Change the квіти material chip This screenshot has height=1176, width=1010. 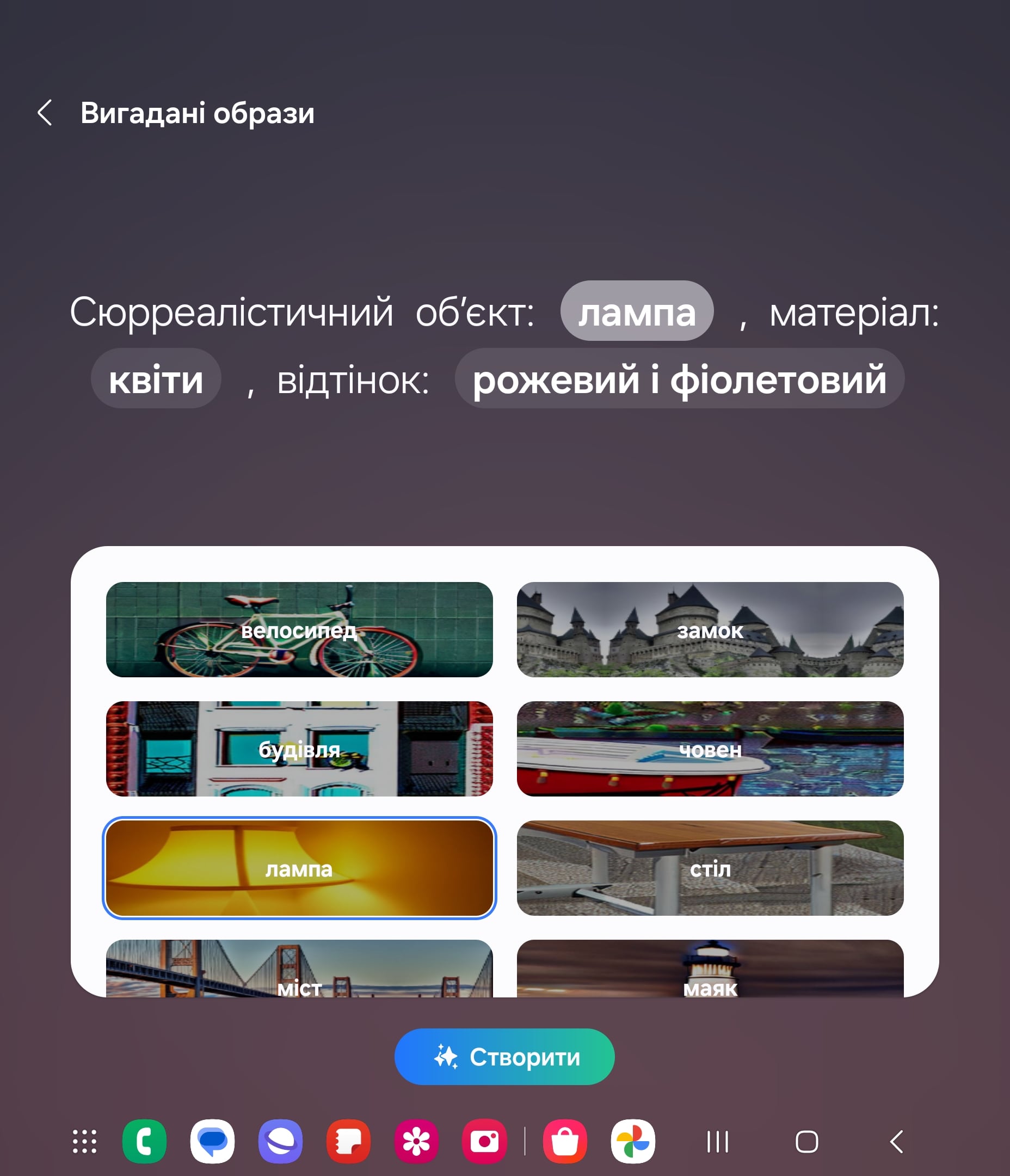[156, 378]
